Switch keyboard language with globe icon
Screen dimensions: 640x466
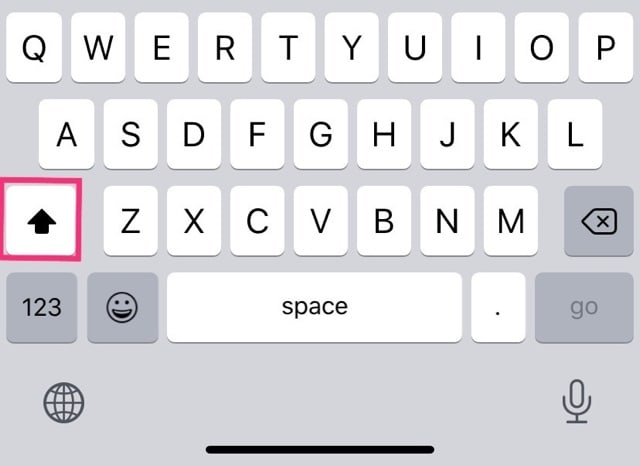(64, 403)
